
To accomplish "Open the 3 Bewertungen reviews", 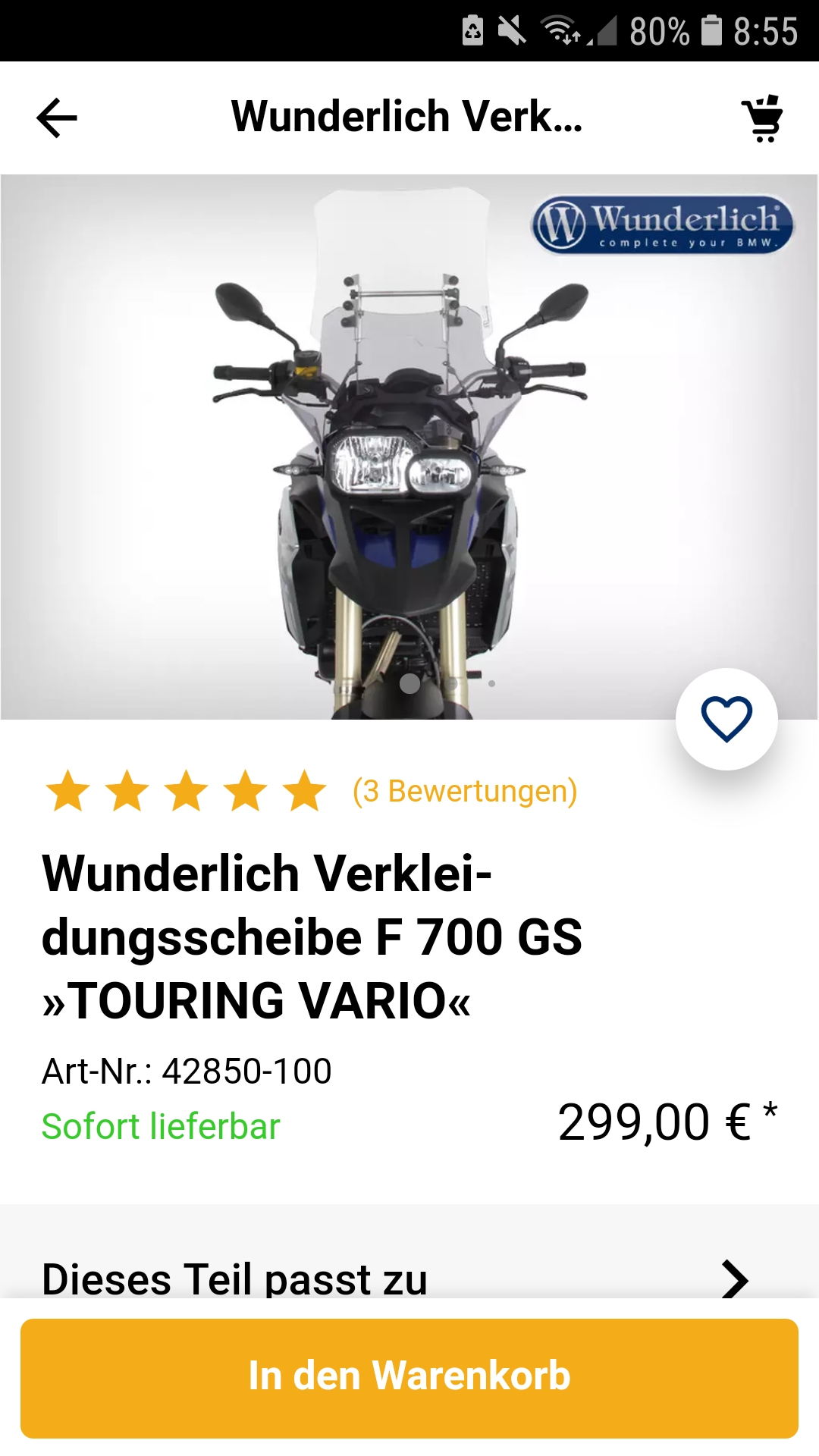I will (464, 791).
